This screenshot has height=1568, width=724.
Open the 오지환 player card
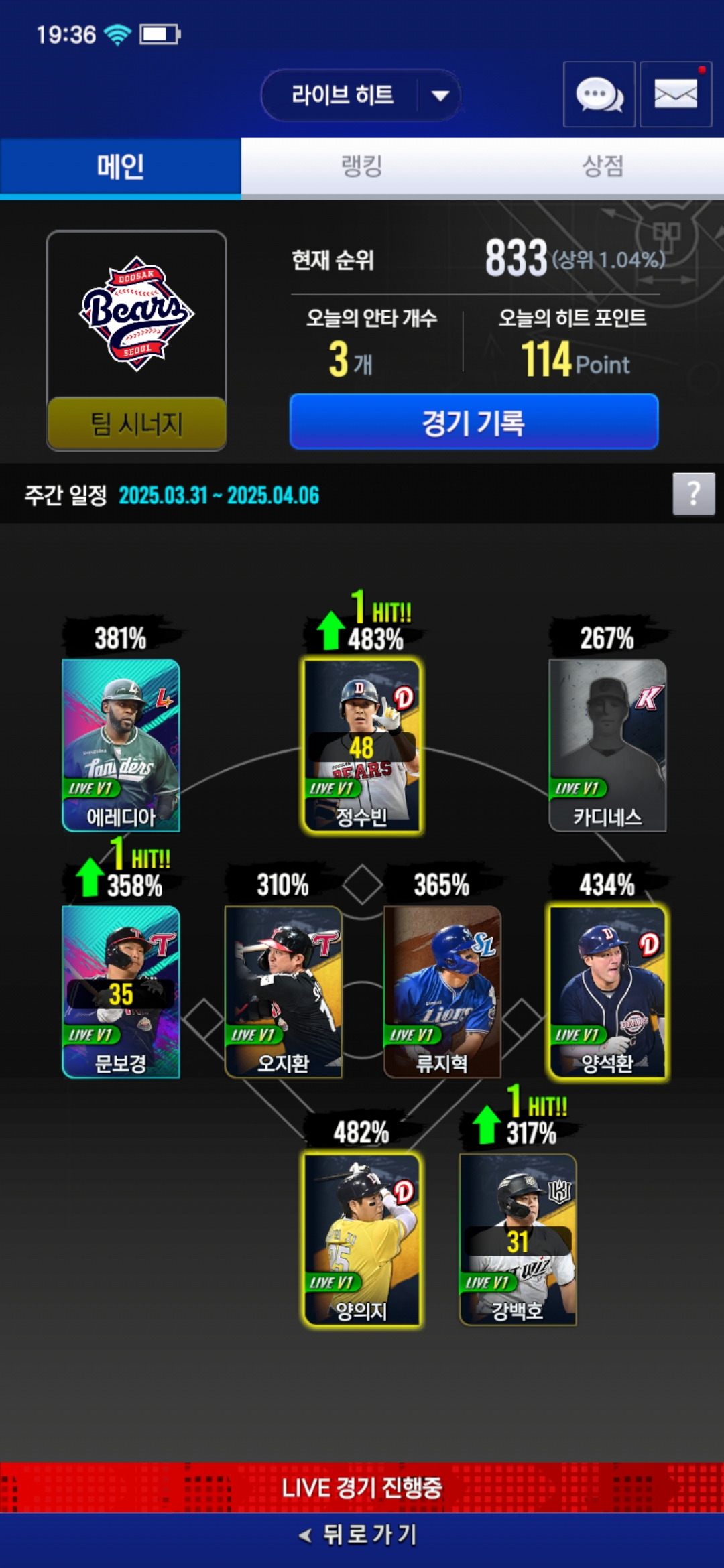tap(283, 992)
